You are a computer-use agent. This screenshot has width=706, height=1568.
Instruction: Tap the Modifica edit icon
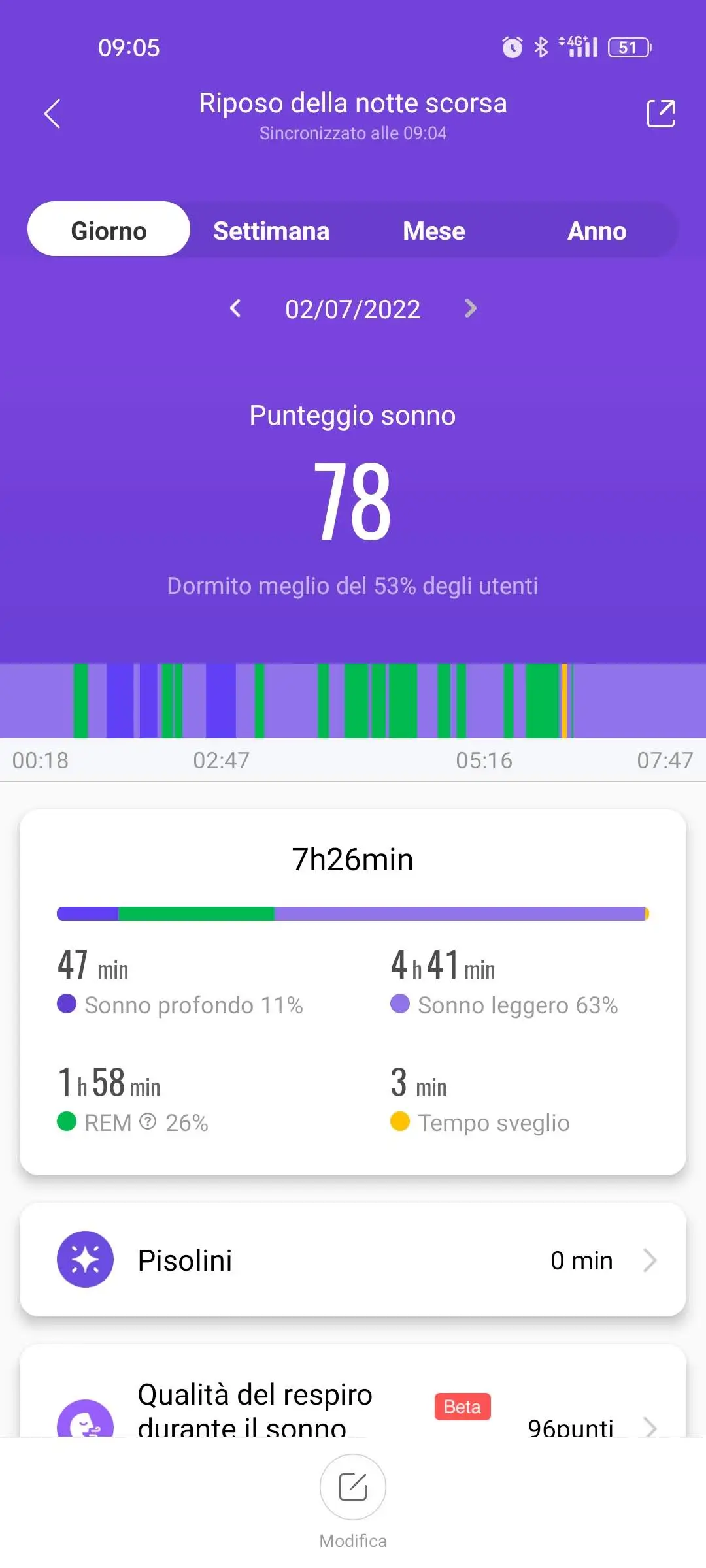pos(352,1487)
